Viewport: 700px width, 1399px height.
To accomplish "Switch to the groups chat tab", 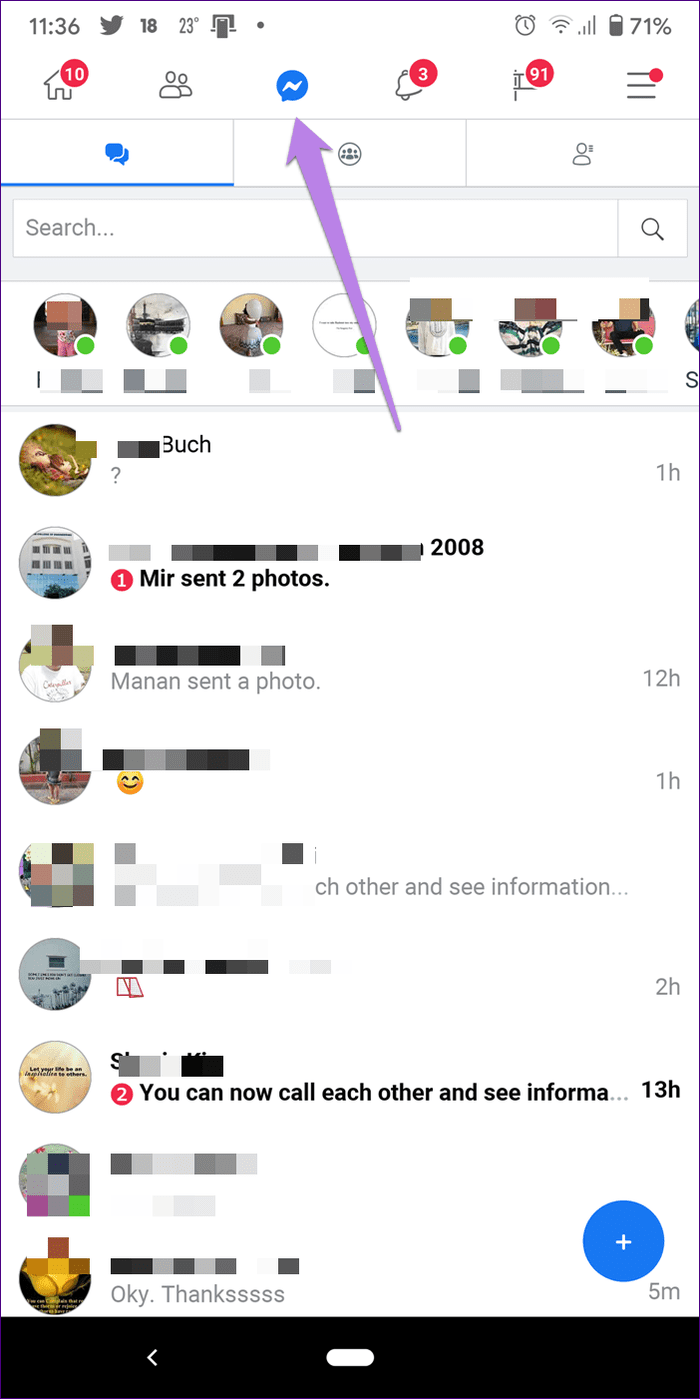I will click(x=349, y=153).
